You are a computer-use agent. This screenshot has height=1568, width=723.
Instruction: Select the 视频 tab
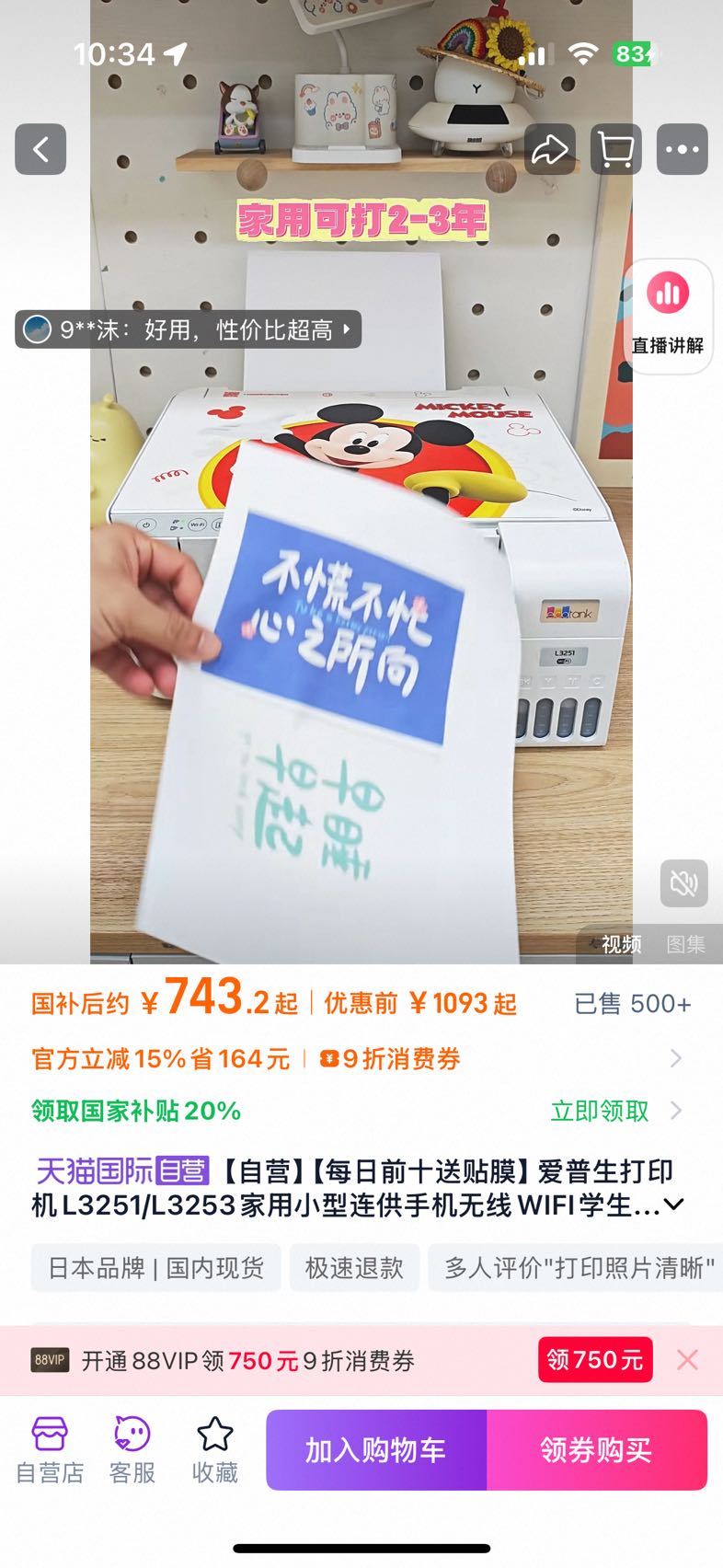tap(621, 944)
